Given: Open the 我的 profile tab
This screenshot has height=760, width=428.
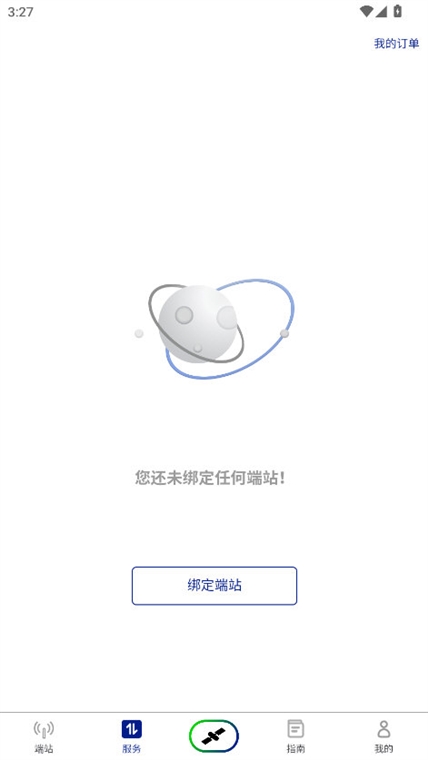Looking at the screenshot, I should click(x=383, y=737).
